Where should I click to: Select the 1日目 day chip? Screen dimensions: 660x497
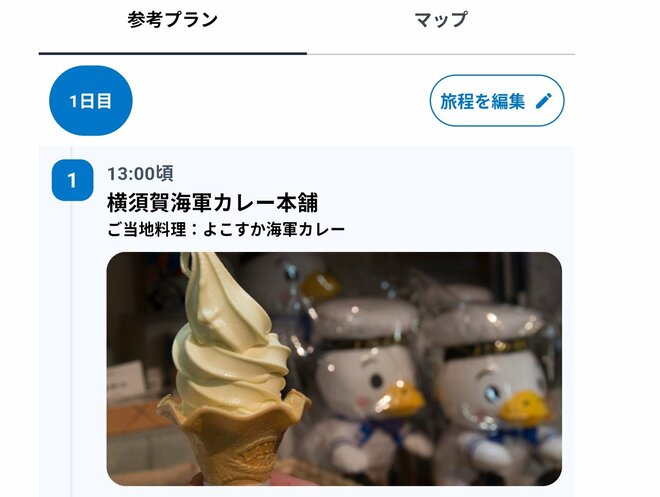(x=90, y=101)
